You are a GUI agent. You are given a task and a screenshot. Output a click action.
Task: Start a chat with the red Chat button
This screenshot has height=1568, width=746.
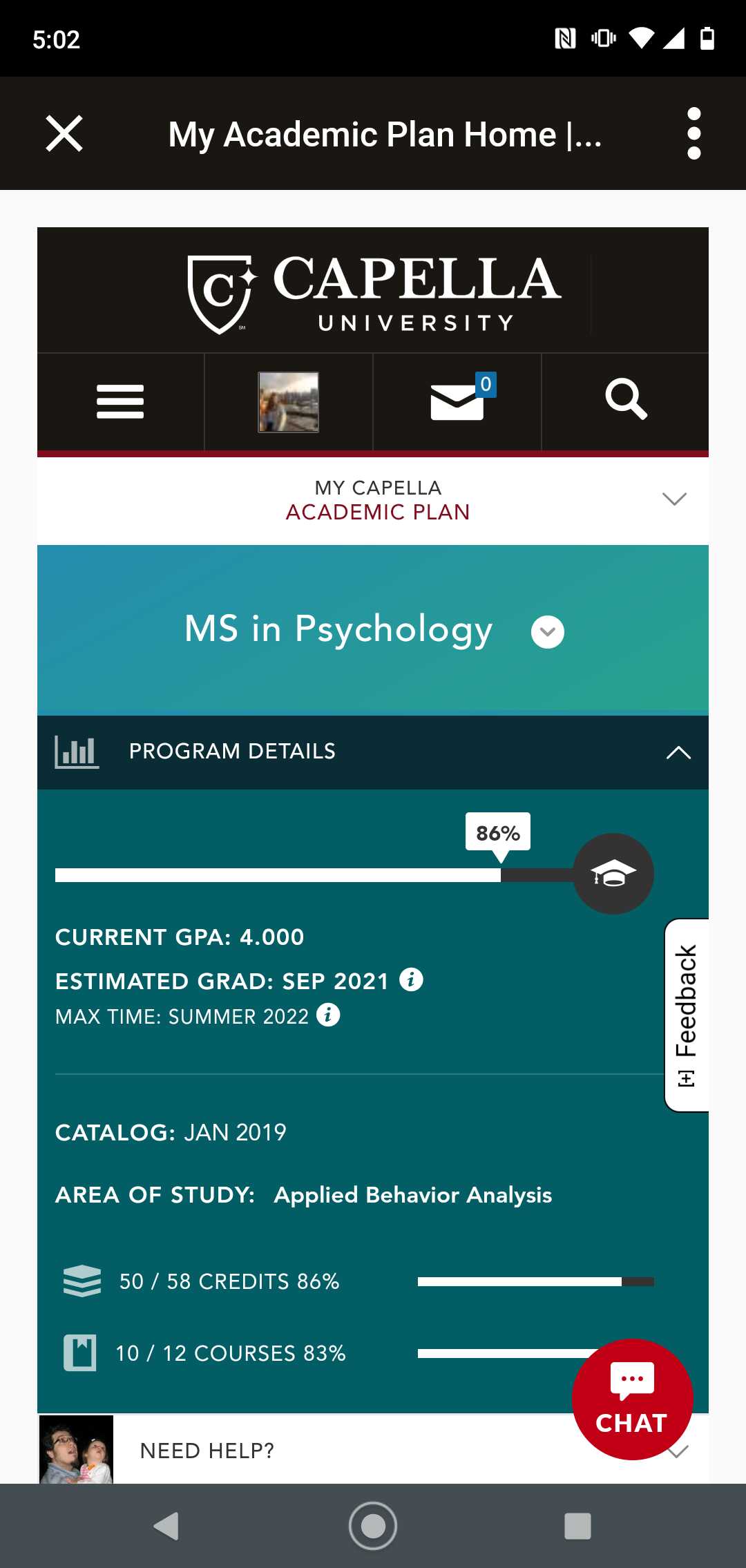[632, 1399]
